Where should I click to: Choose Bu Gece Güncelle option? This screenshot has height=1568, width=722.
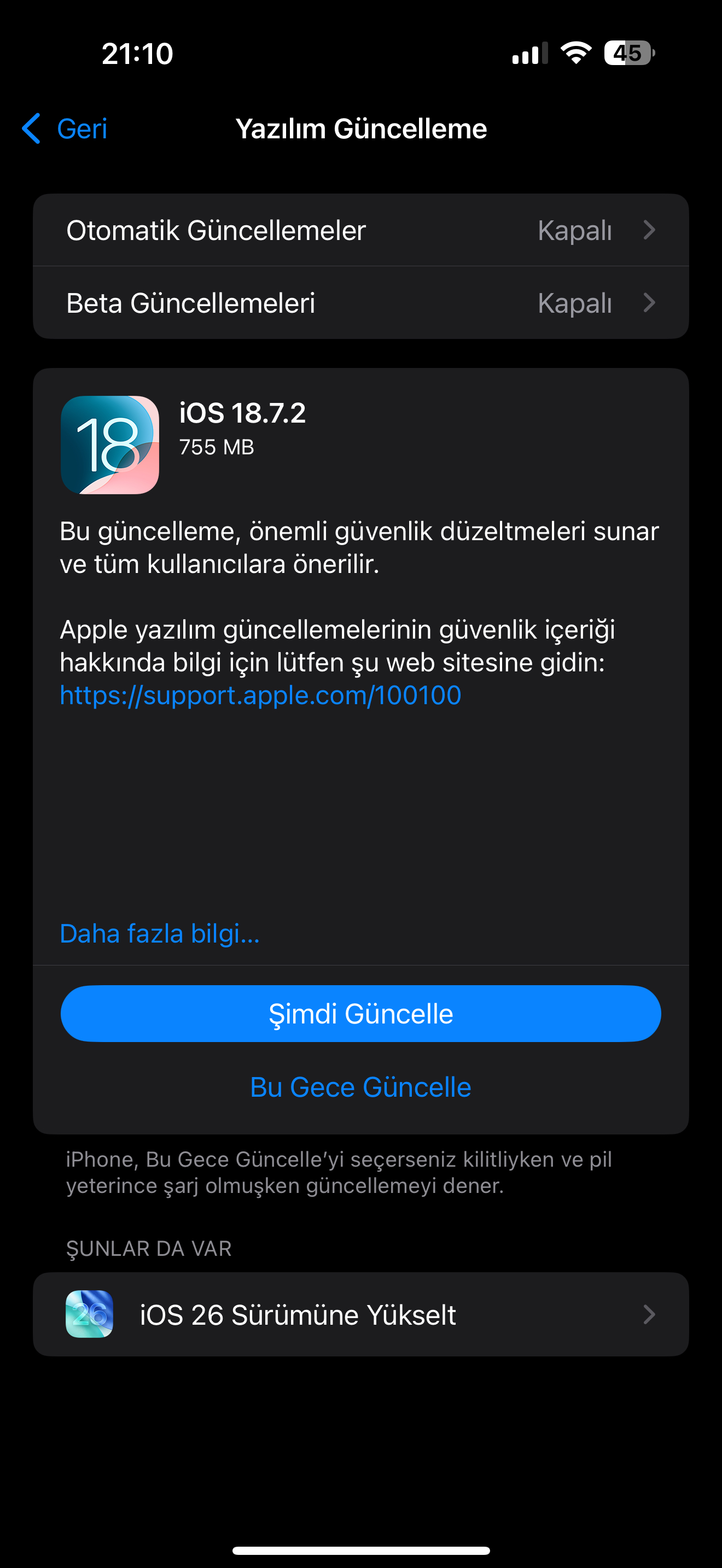360,1087
